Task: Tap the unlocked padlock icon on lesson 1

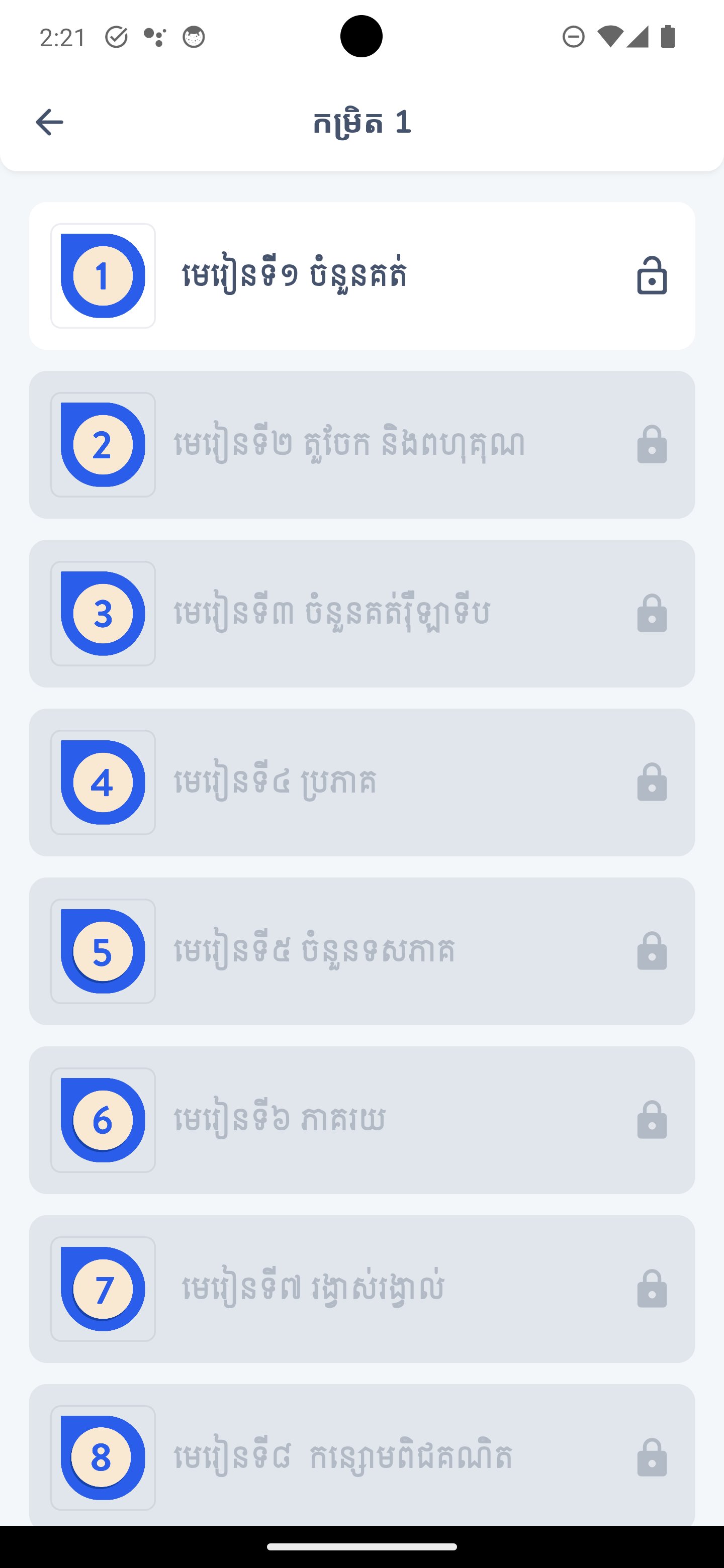Action: 651,277
